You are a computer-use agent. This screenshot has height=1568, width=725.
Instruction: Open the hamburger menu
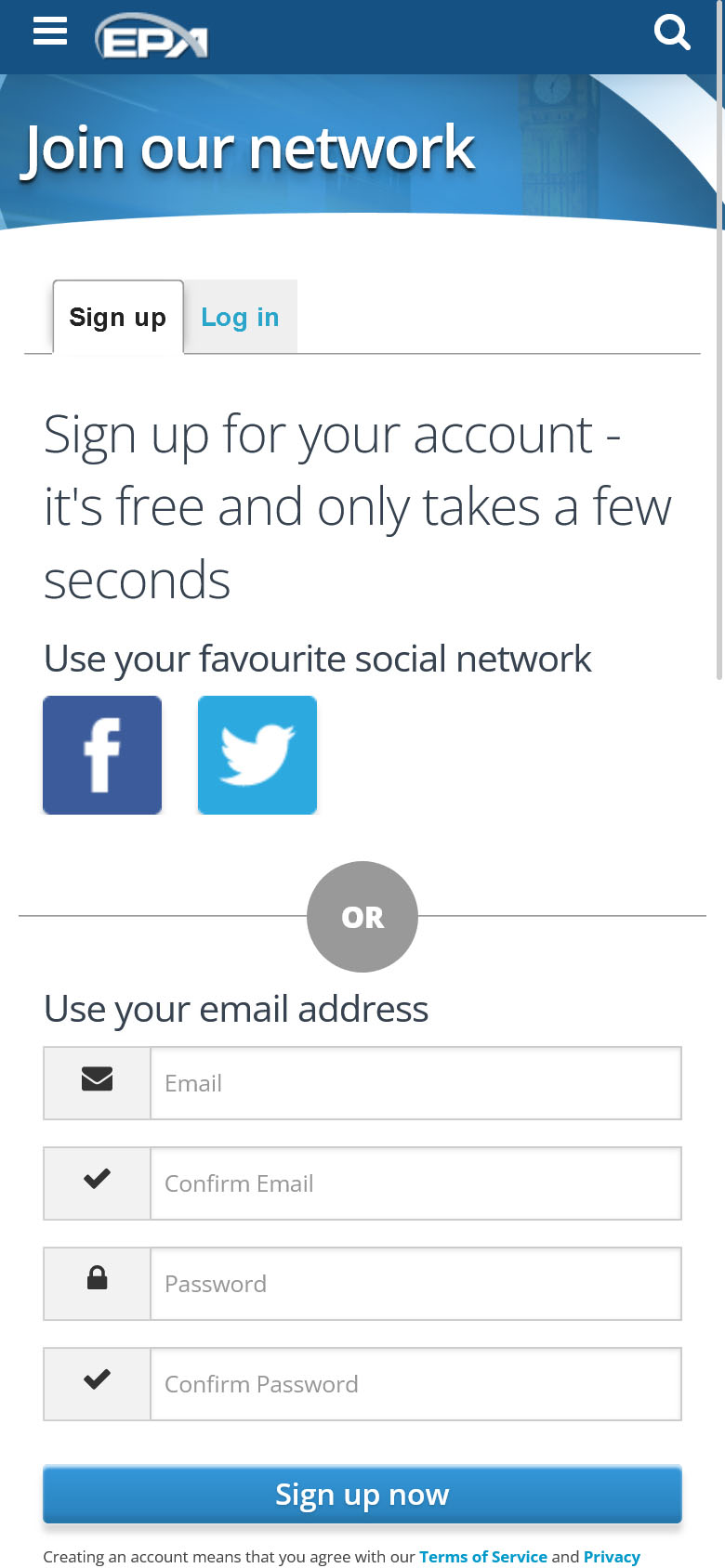(x=50, y=32)
